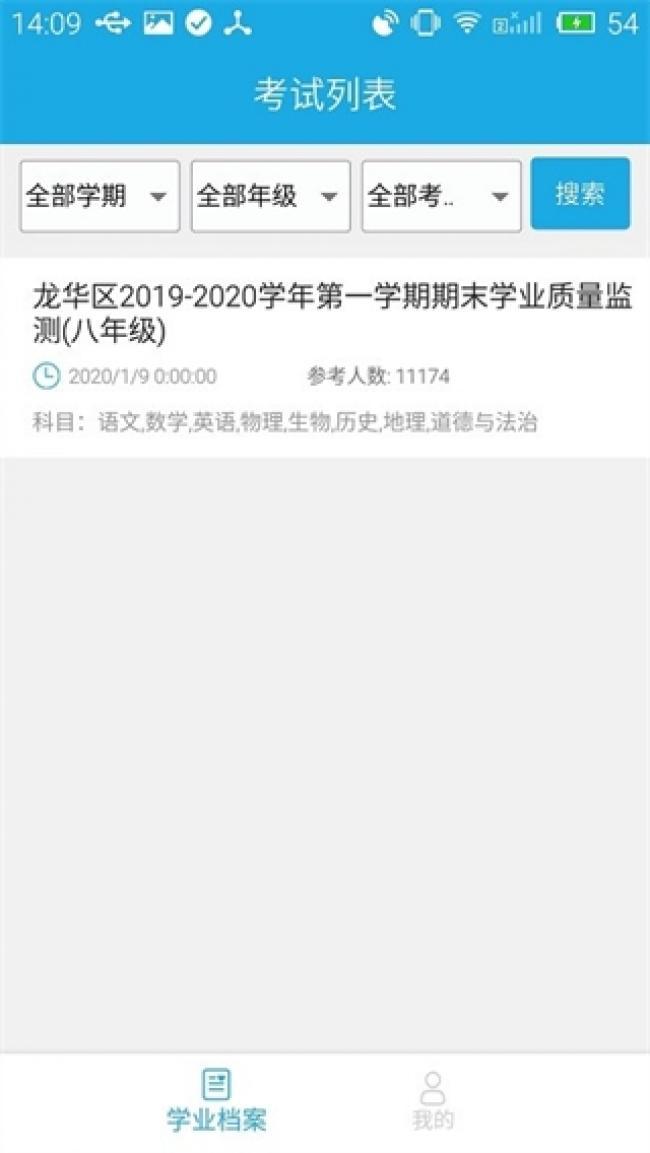Open the 全部年级 grade dropdown
Image resolution: width=650 pixels, height=1153 pixels.
[x=271, y=196]
